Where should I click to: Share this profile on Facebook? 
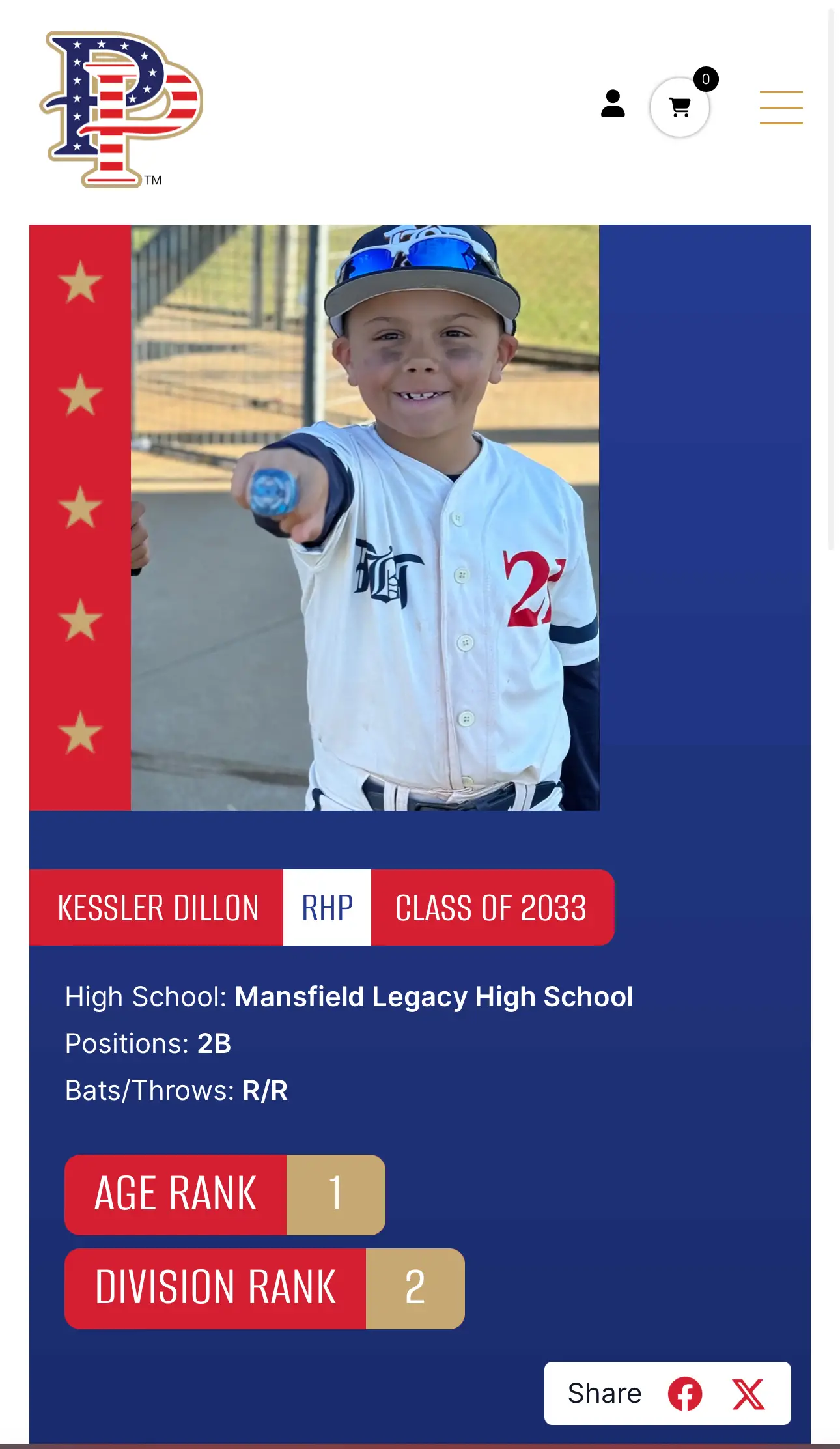685,1394
